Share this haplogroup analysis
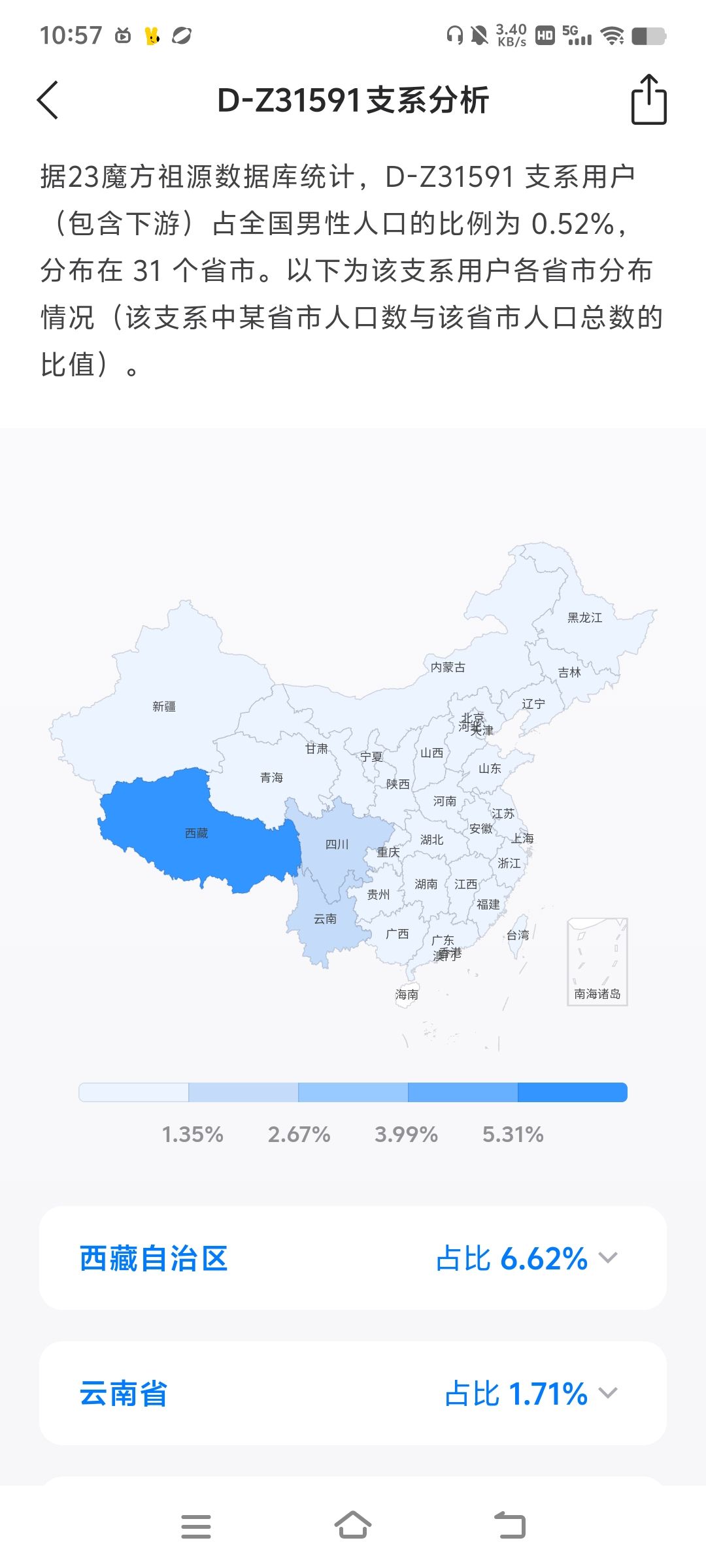 click(x=648, y=100)
